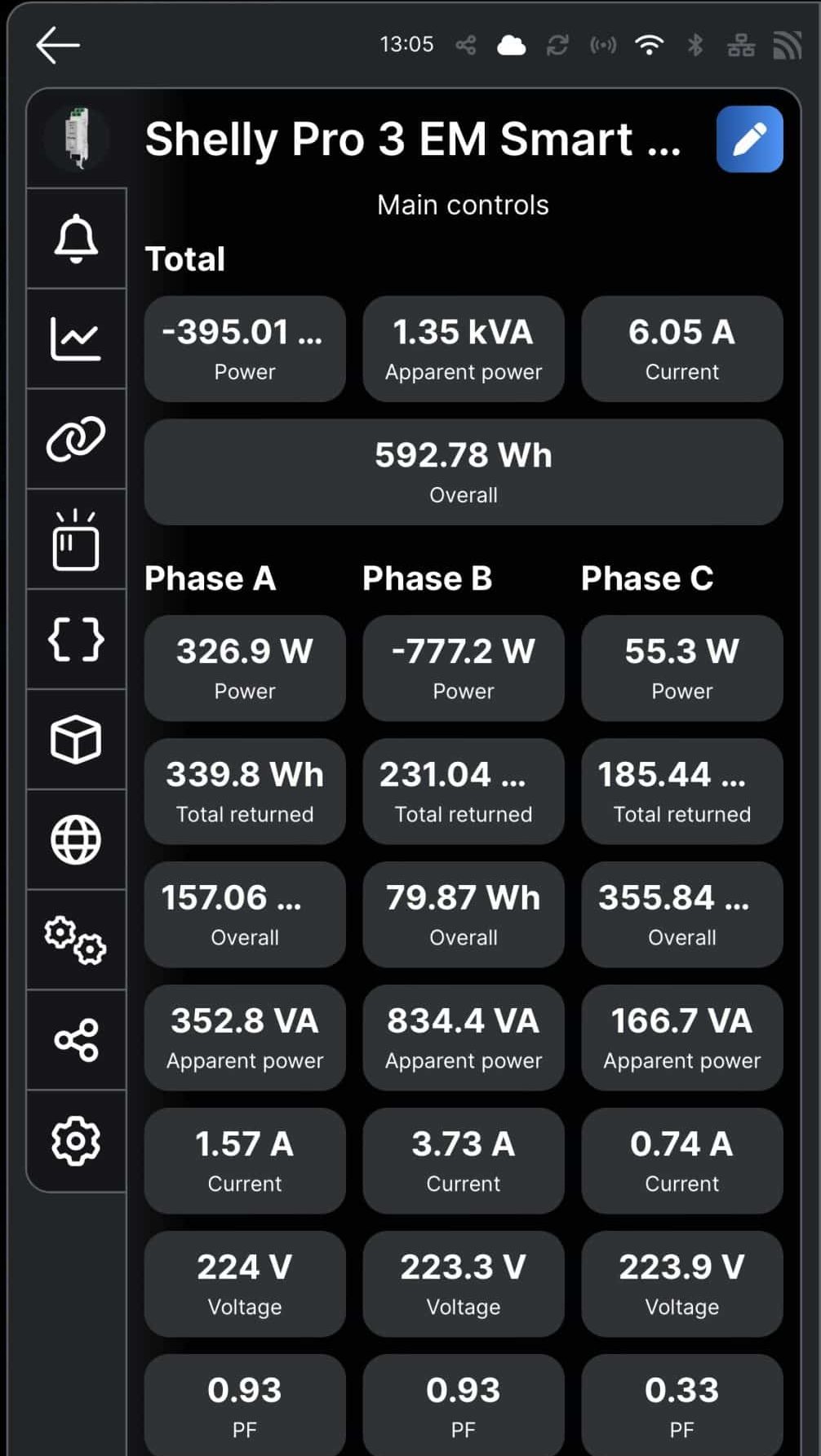821x1456 pixels.
Task: Tap the Total Power -395.01 card
Action: [x=245, y=349]
